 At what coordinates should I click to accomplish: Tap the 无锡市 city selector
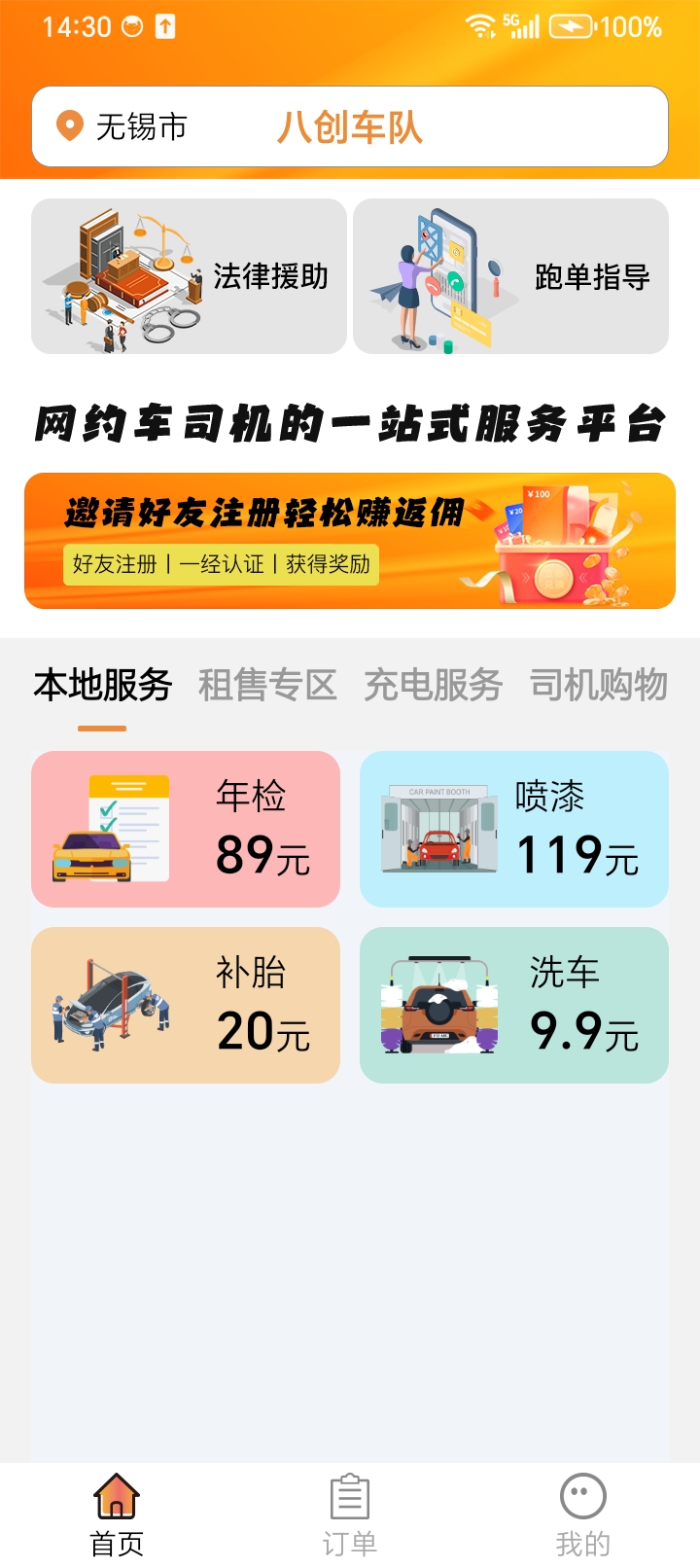[x=139, y=126]
